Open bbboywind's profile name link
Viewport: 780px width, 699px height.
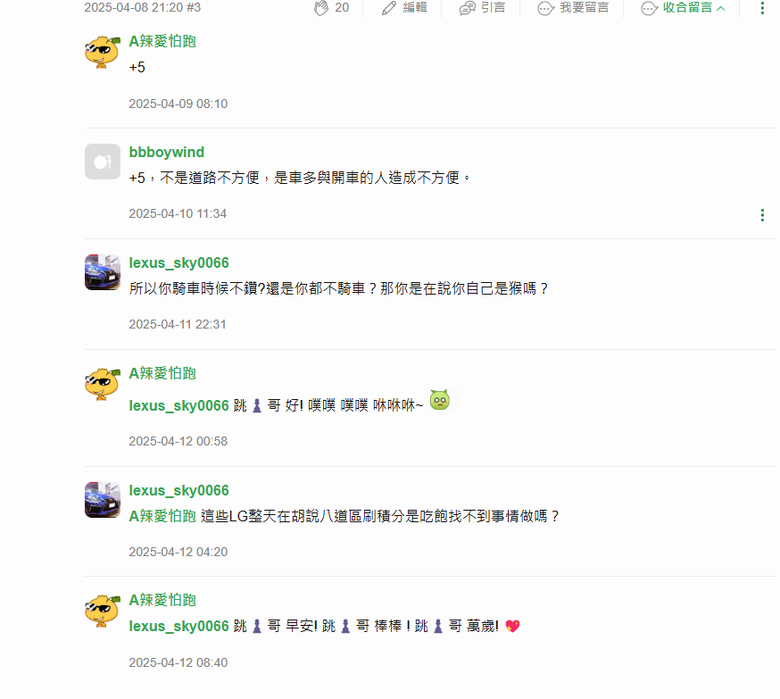click(x=166, y=152)
